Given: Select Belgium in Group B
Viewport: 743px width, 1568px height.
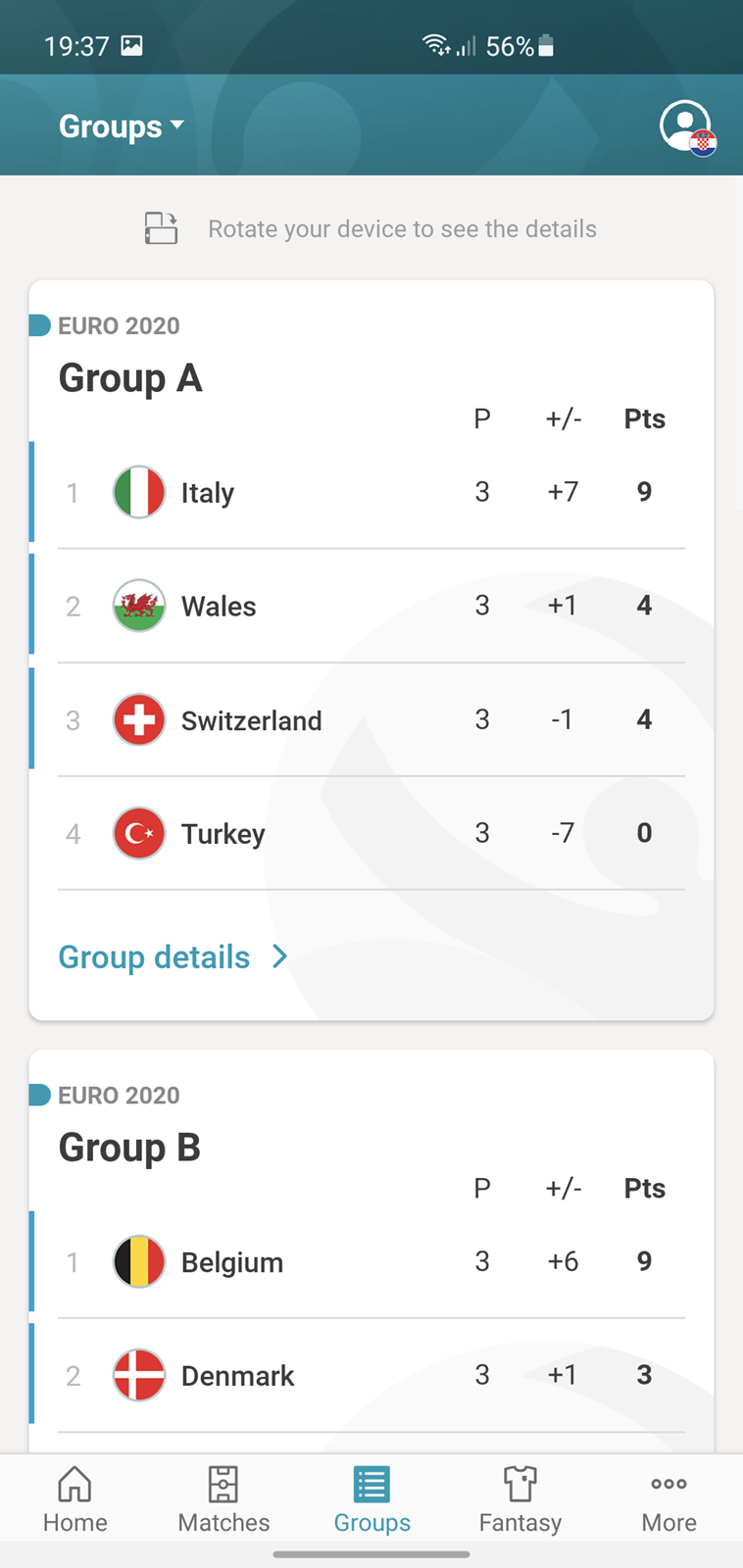Looking at the screenshot, I should point(371,1261).
